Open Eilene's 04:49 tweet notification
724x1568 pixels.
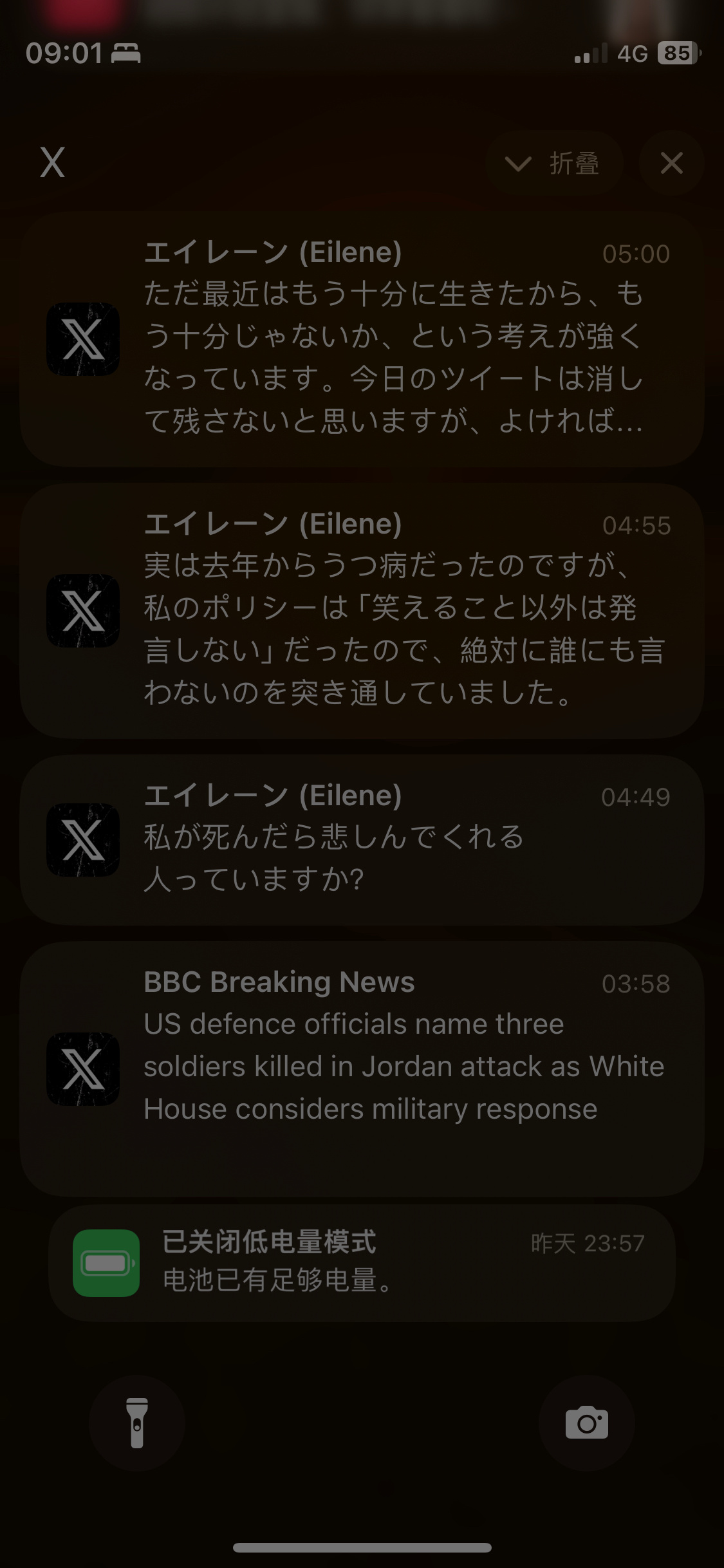tap(362, 840)
